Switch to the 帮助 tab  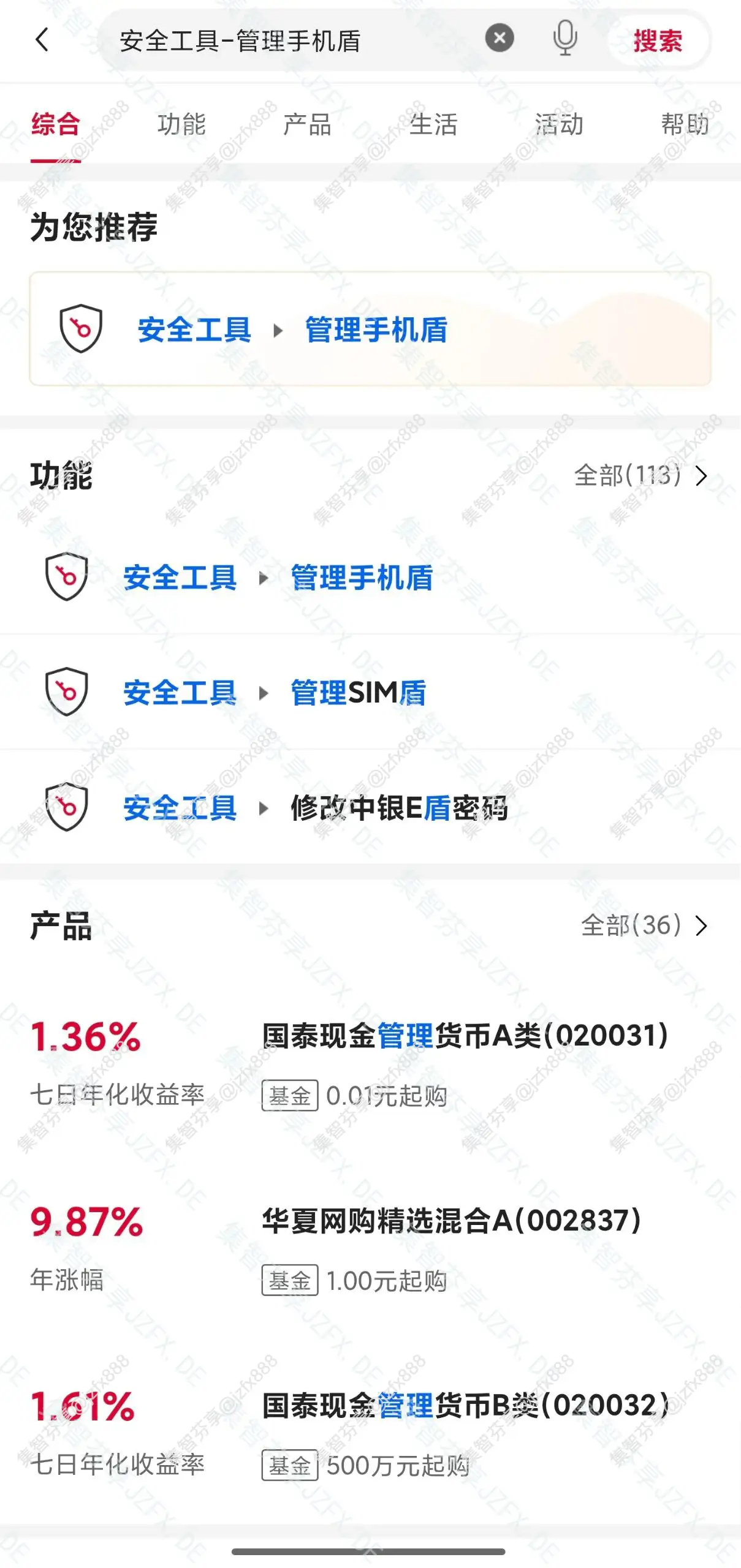pyautogui.click(x=685, y=124)
